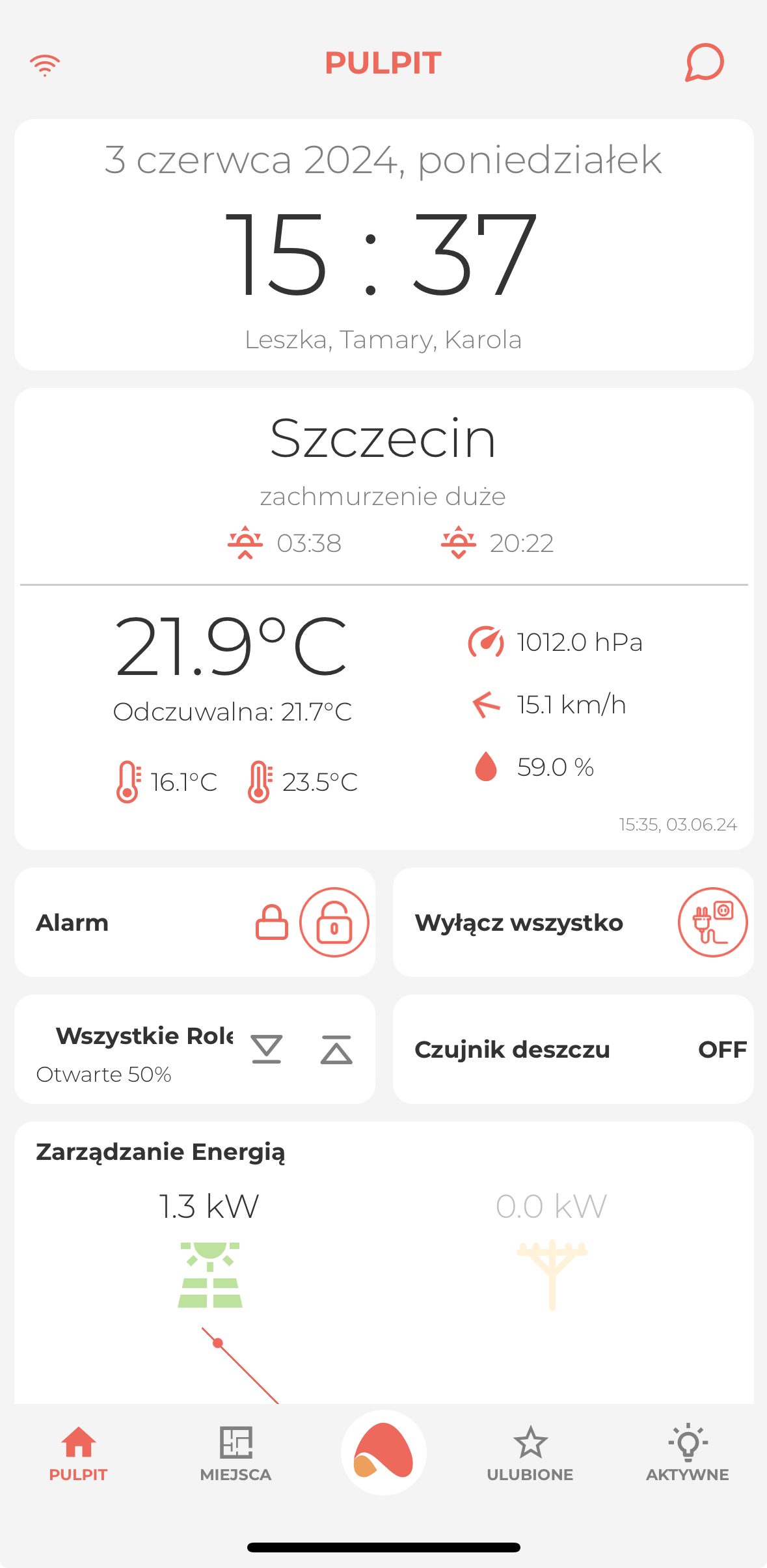Lower all roller blinds
Screen dimensions: 767x1568
267,1049
